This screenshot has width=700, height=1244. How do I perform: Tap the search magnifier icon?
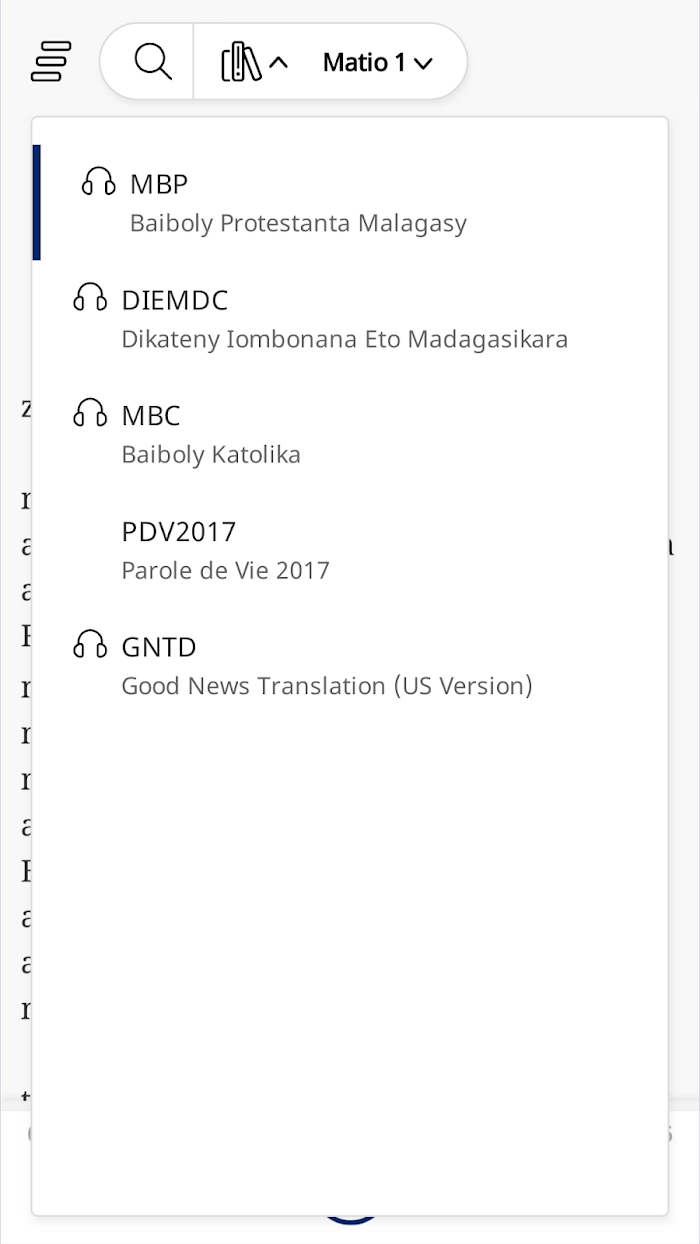coord(152,62)
